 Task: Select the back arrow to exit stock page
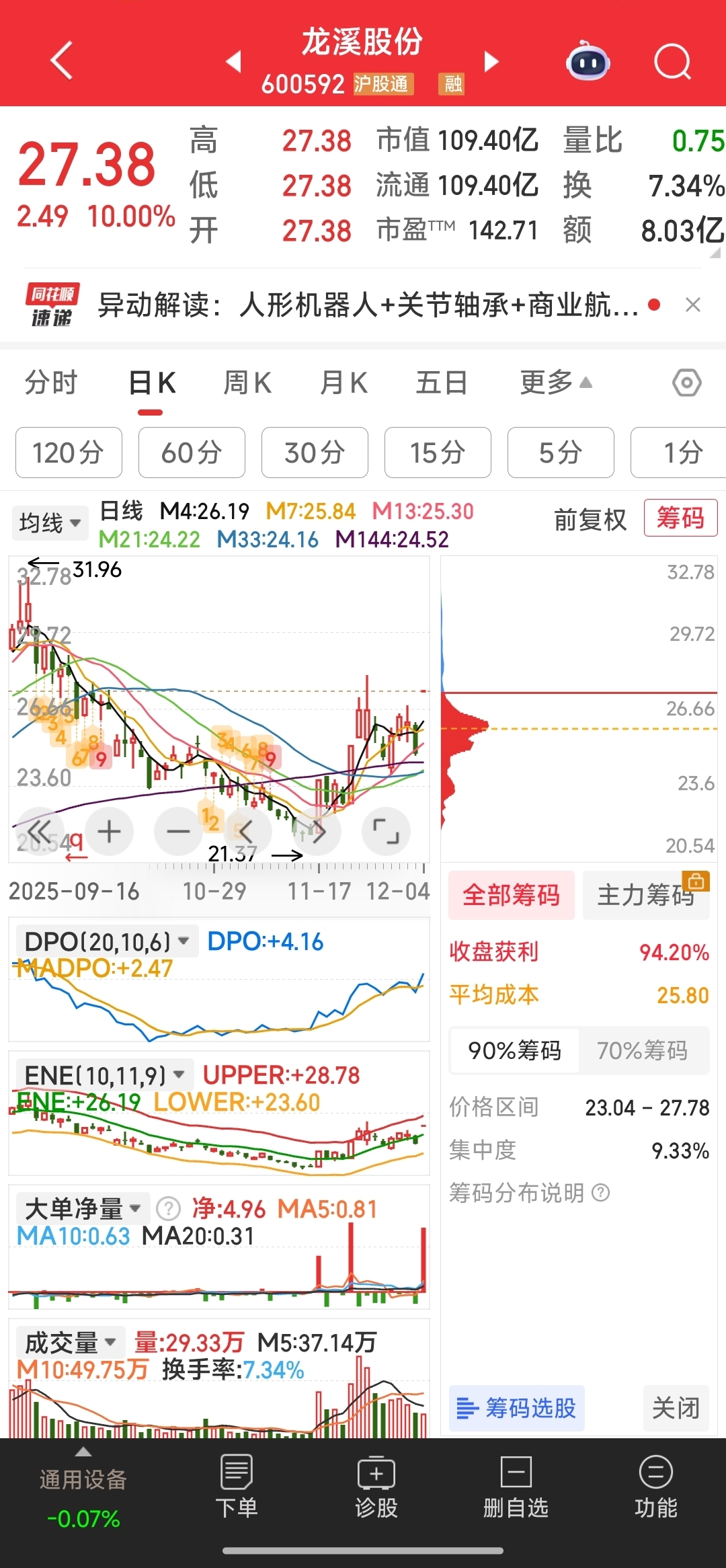pos(61,61)
